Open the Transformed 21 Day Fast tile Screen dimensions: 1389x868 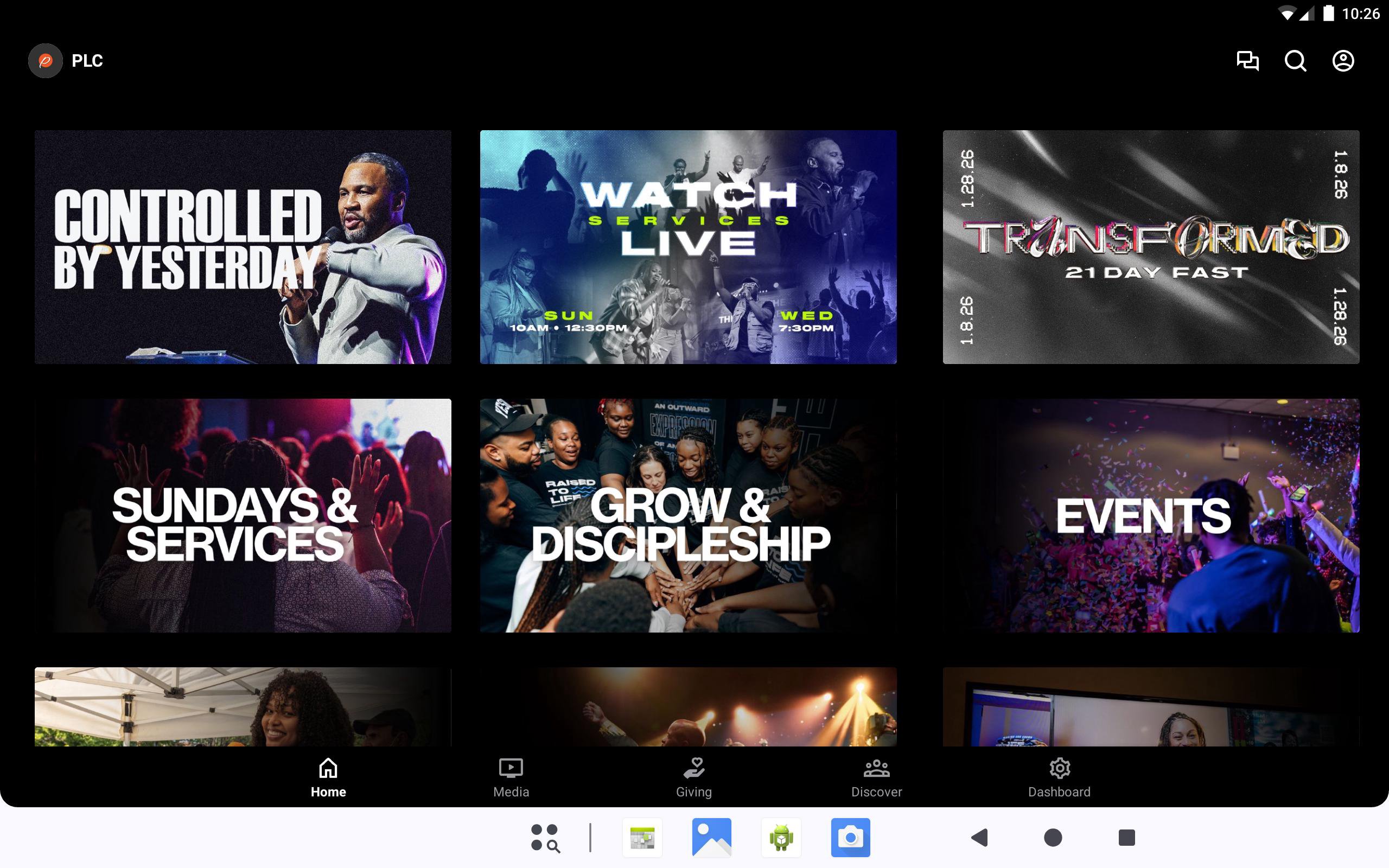[x=1151, y=247]
